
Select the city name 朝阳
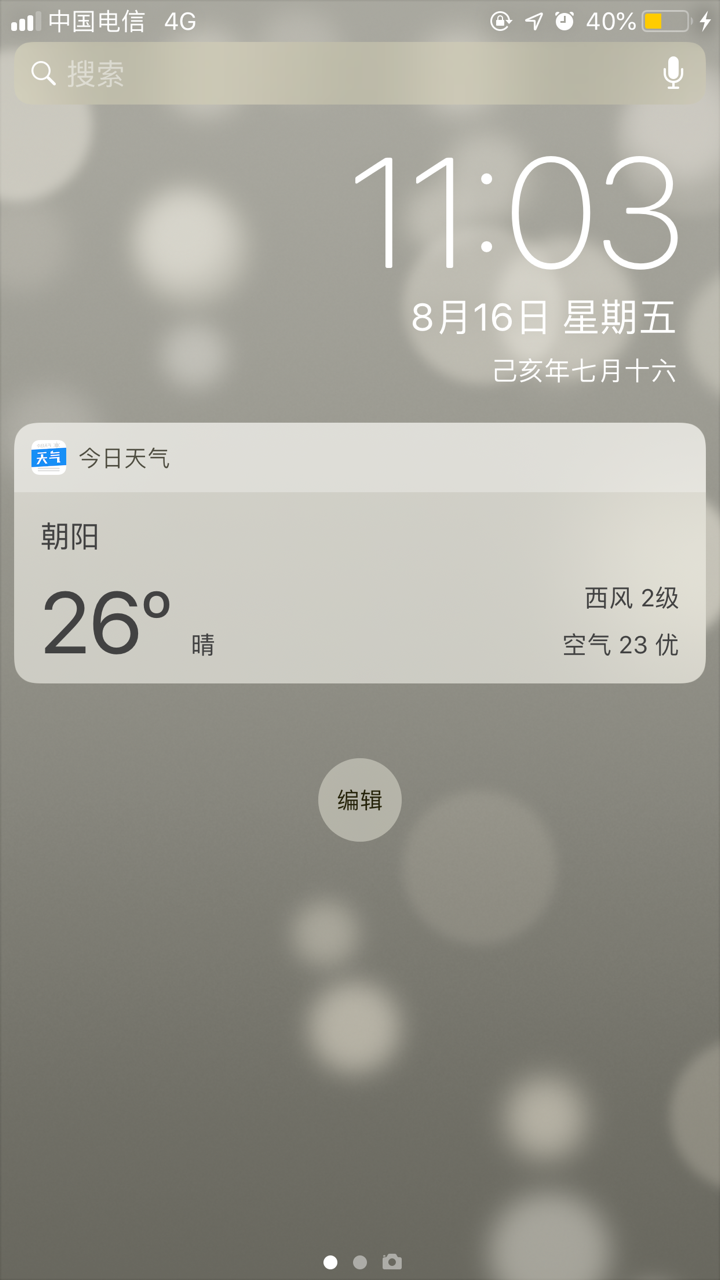click(70, 537)
